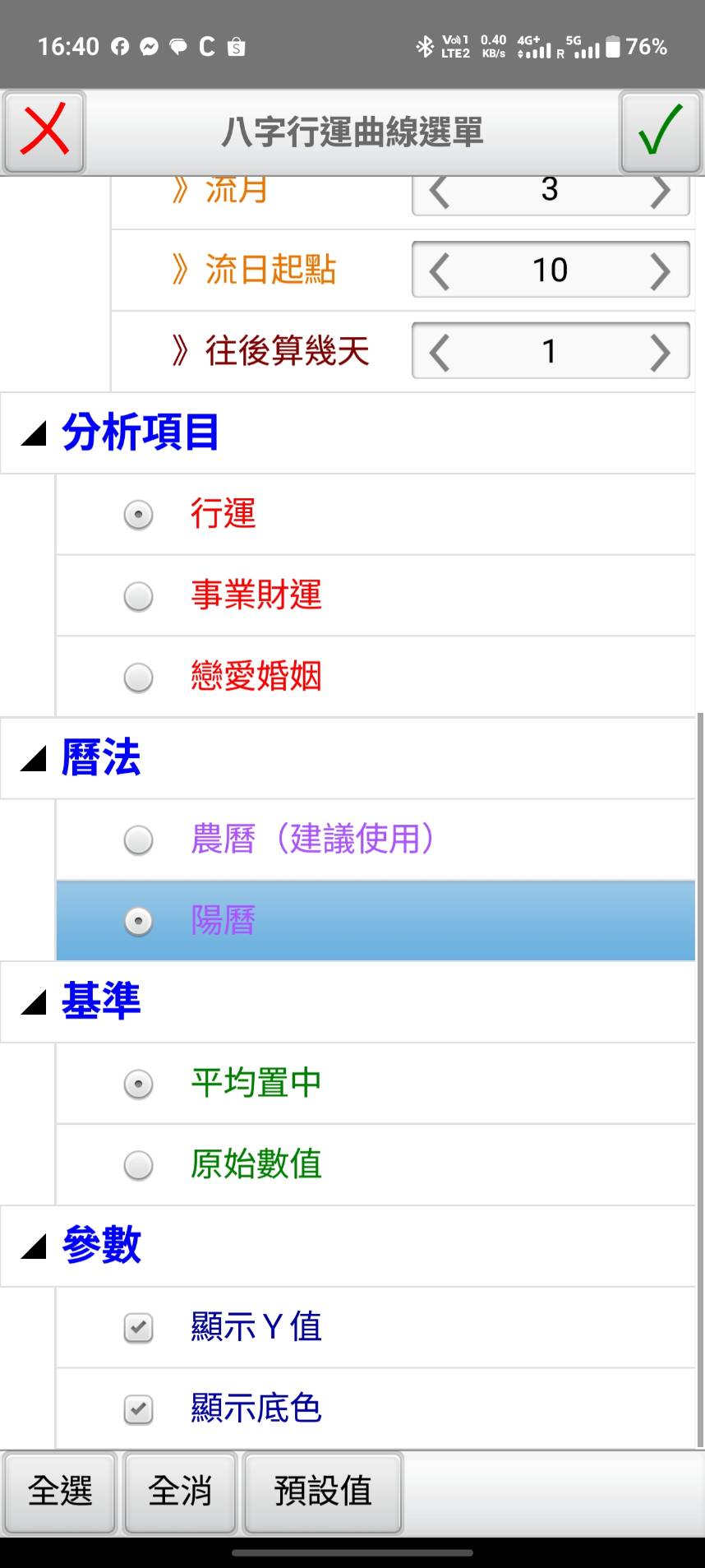Close the menu with the red X
Image resolution: width=705 pixels, height=1568 pixels.
click(44, 132)
